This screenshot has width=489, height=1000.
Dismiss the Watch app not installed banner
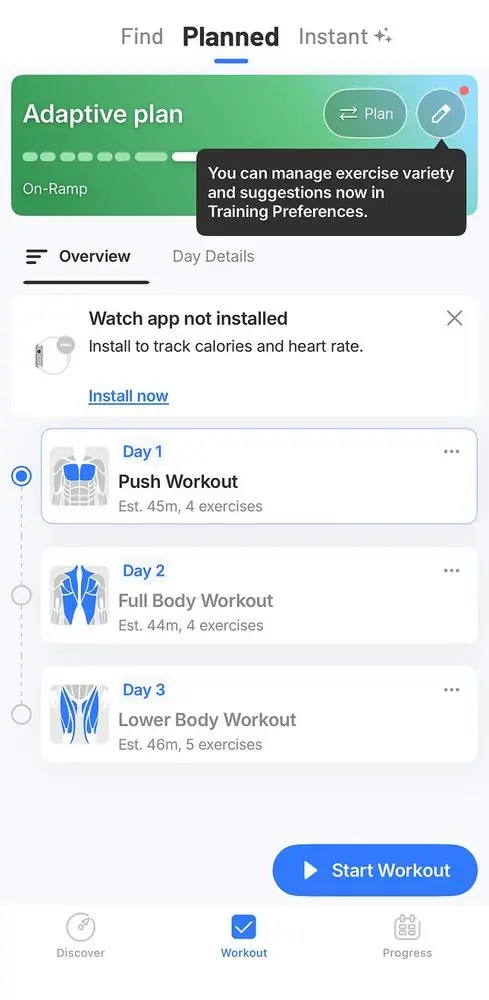pyautogui.click(x=455, y=318)
